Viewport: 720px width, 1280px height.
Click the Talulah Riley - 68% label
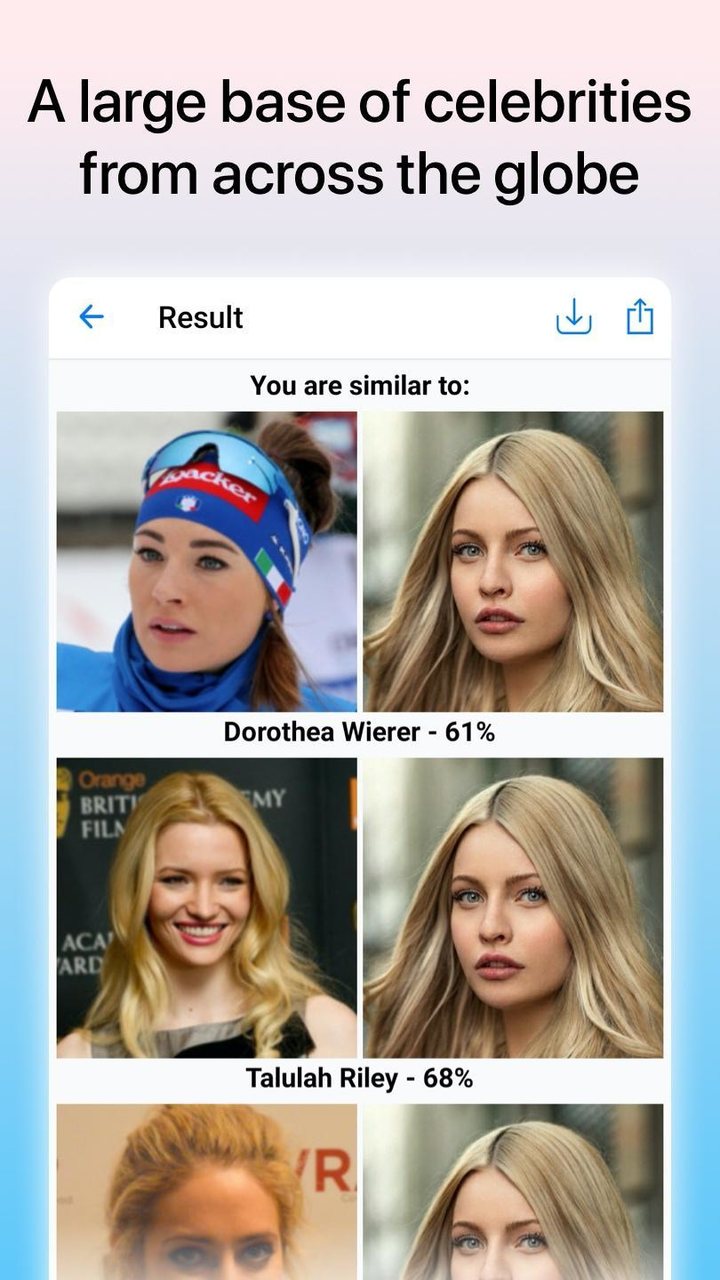click(360, 1078)
